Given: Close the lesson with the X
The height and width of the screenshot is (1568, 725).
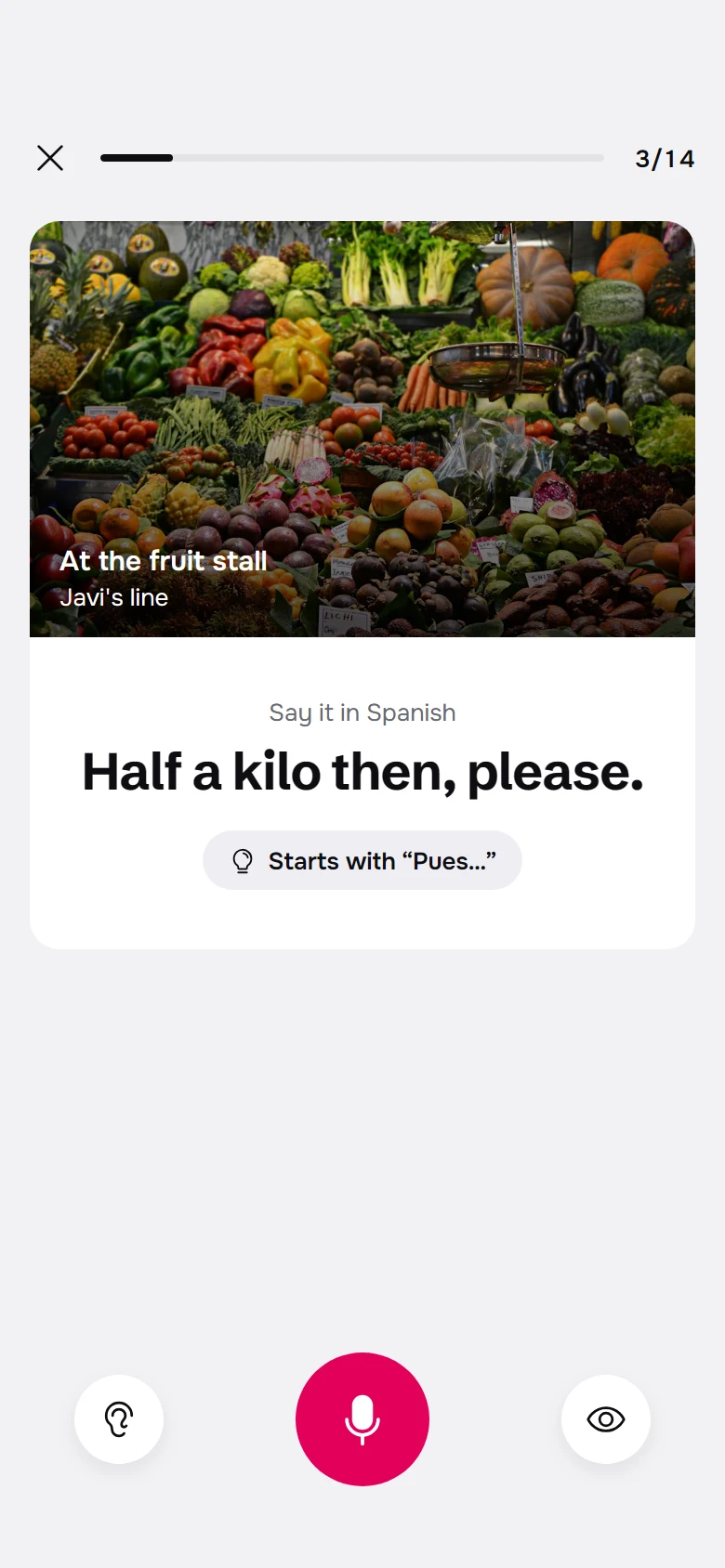Looking at the screenshot, I should click(50, 158).
